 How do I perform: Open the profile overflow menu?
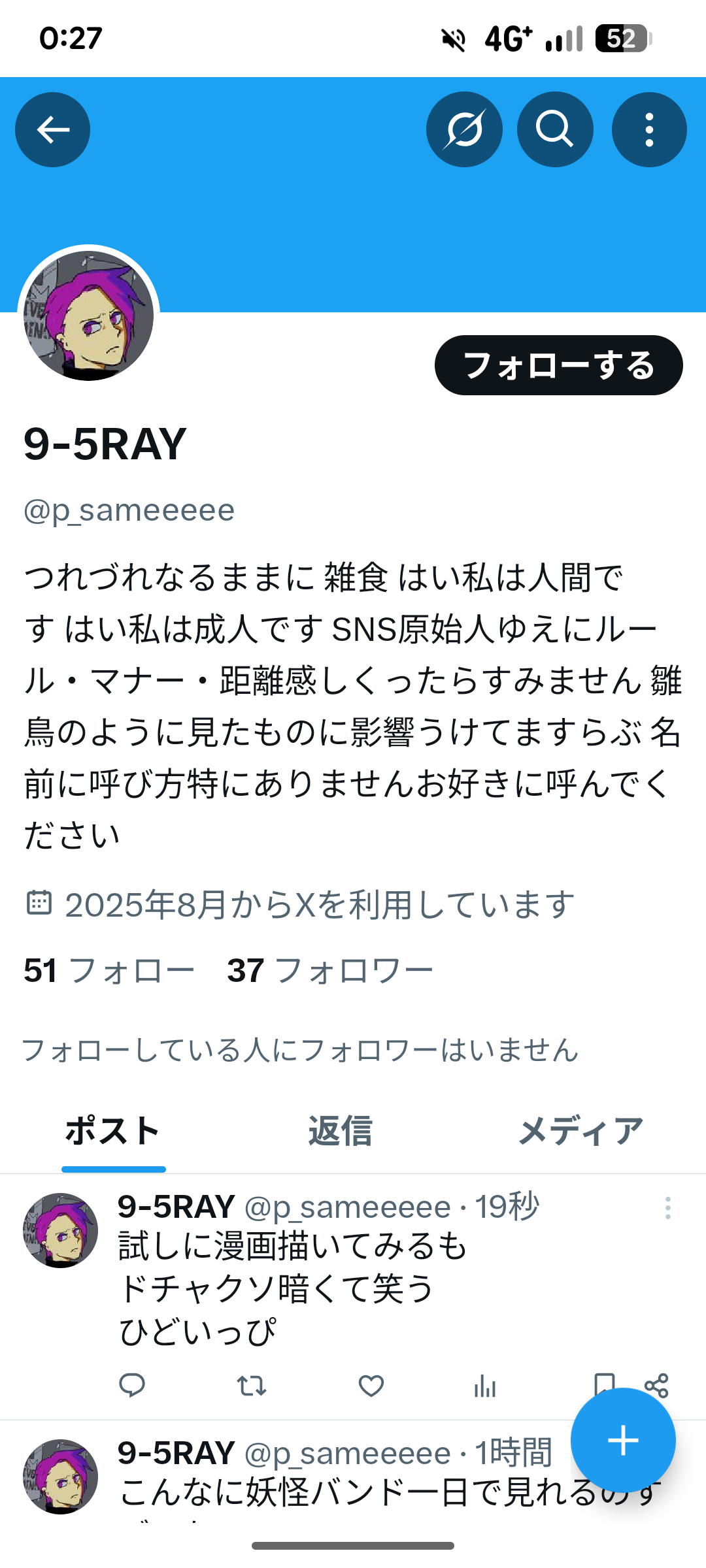click(x=648, y=129)
